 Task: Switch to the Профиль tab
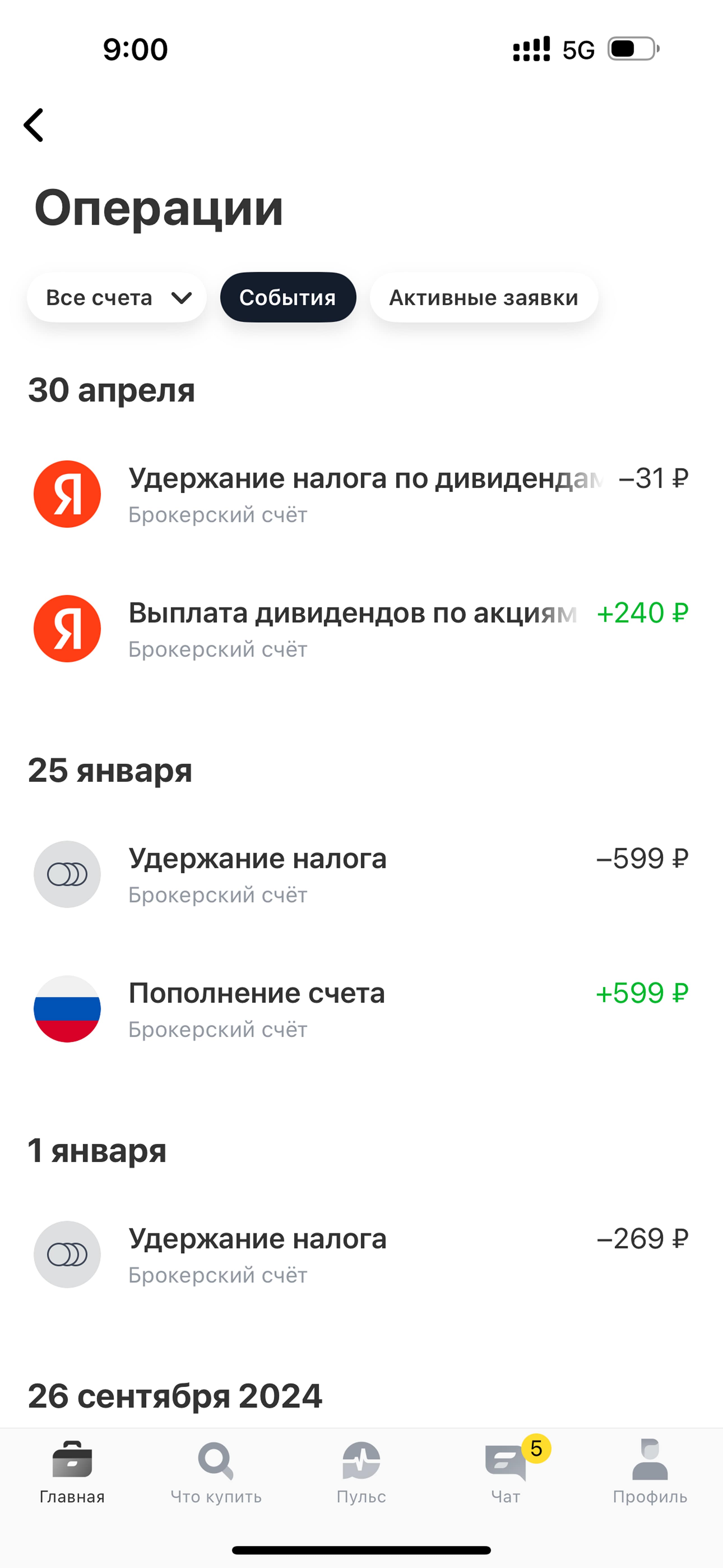650,1472
